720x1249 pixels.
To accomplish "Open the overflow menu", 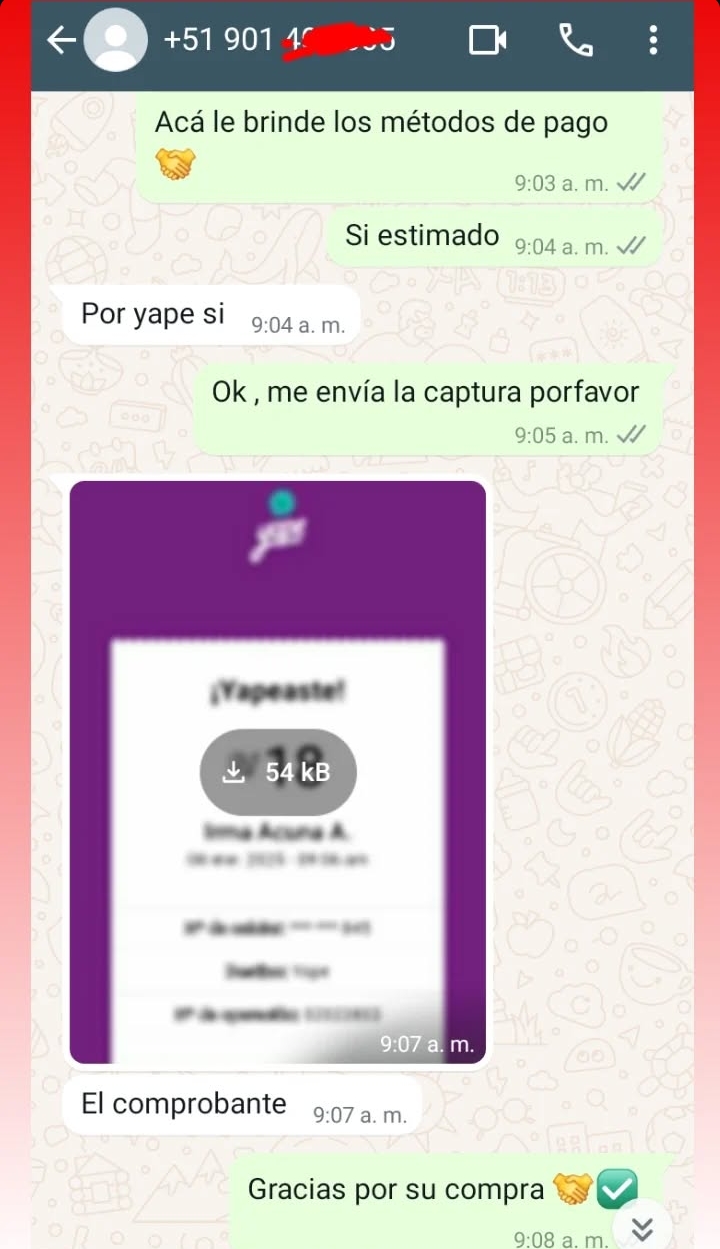I will [653, 41].
